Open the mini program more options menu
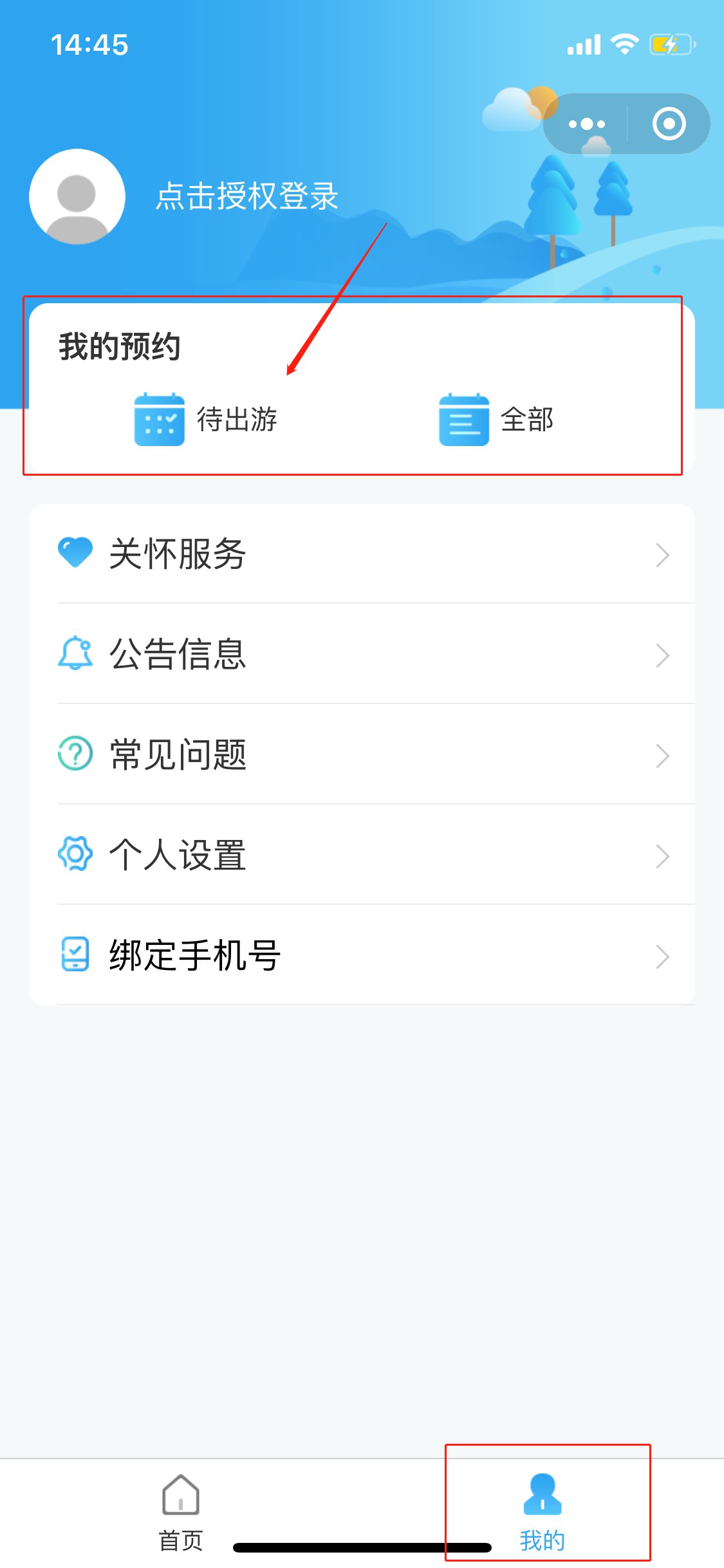Screen dimensions: 724x1568 587,124
